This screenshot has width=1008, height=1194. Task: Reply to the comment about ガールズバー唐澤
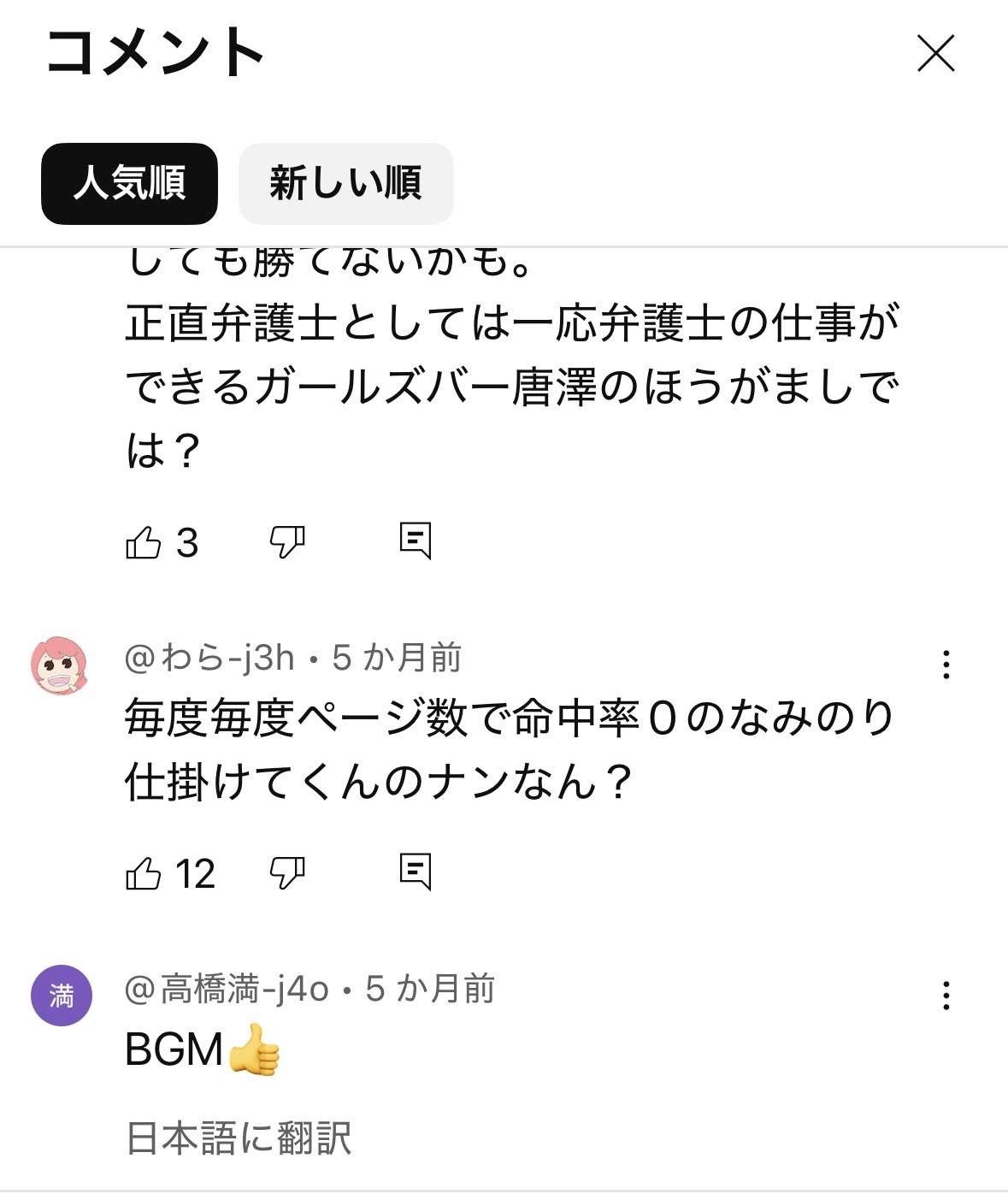click(x=416, y=541)
